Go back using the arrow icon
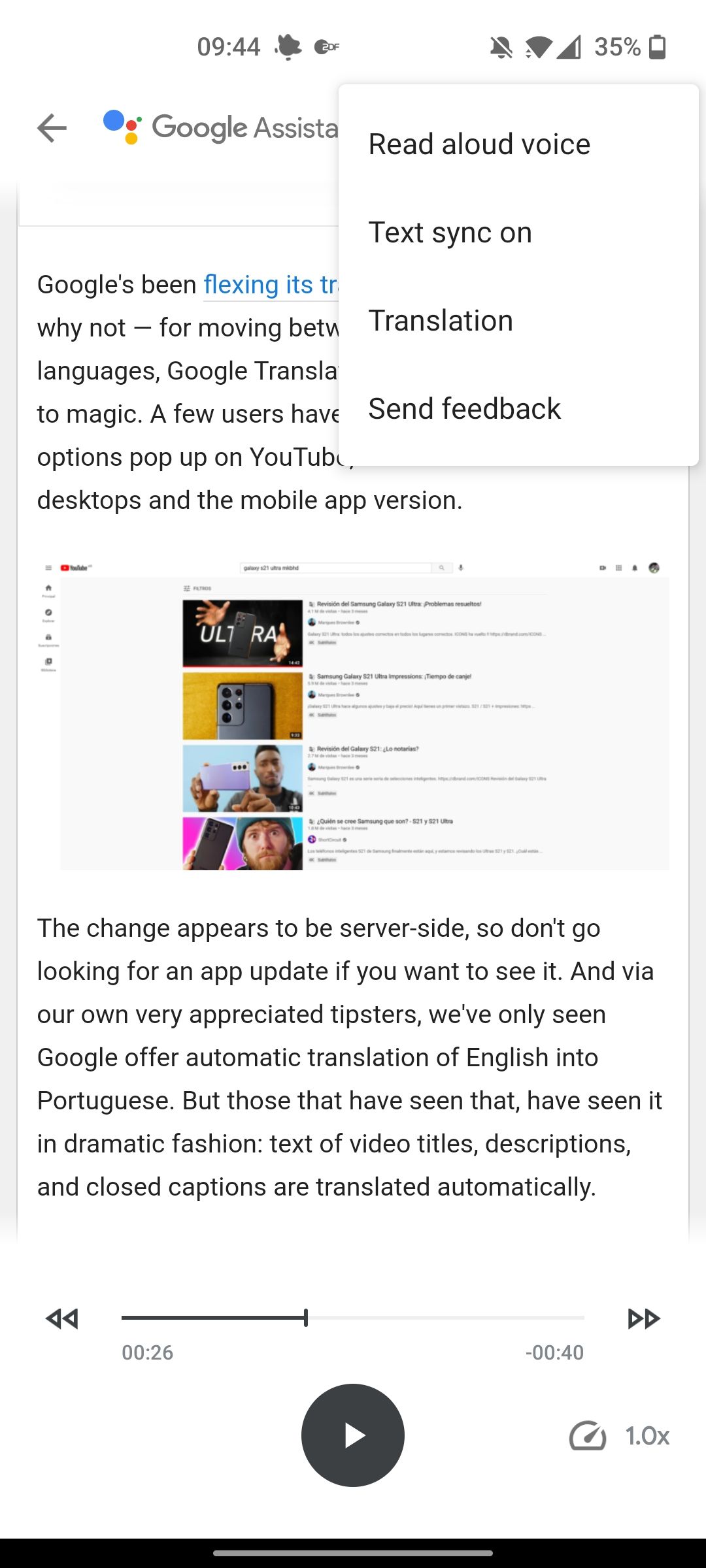Viewport: 706px width, 1568px height. [52, 128]
